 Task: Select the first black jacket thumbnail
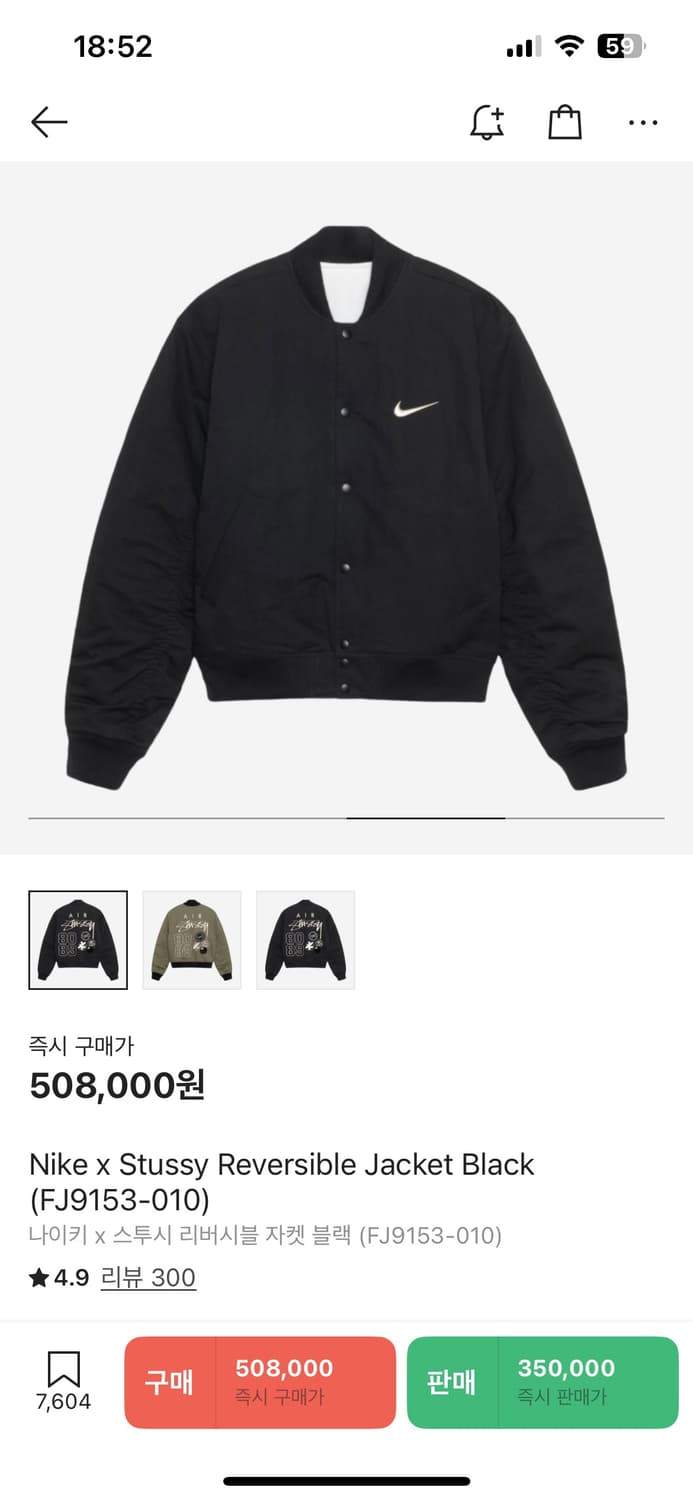78,940
